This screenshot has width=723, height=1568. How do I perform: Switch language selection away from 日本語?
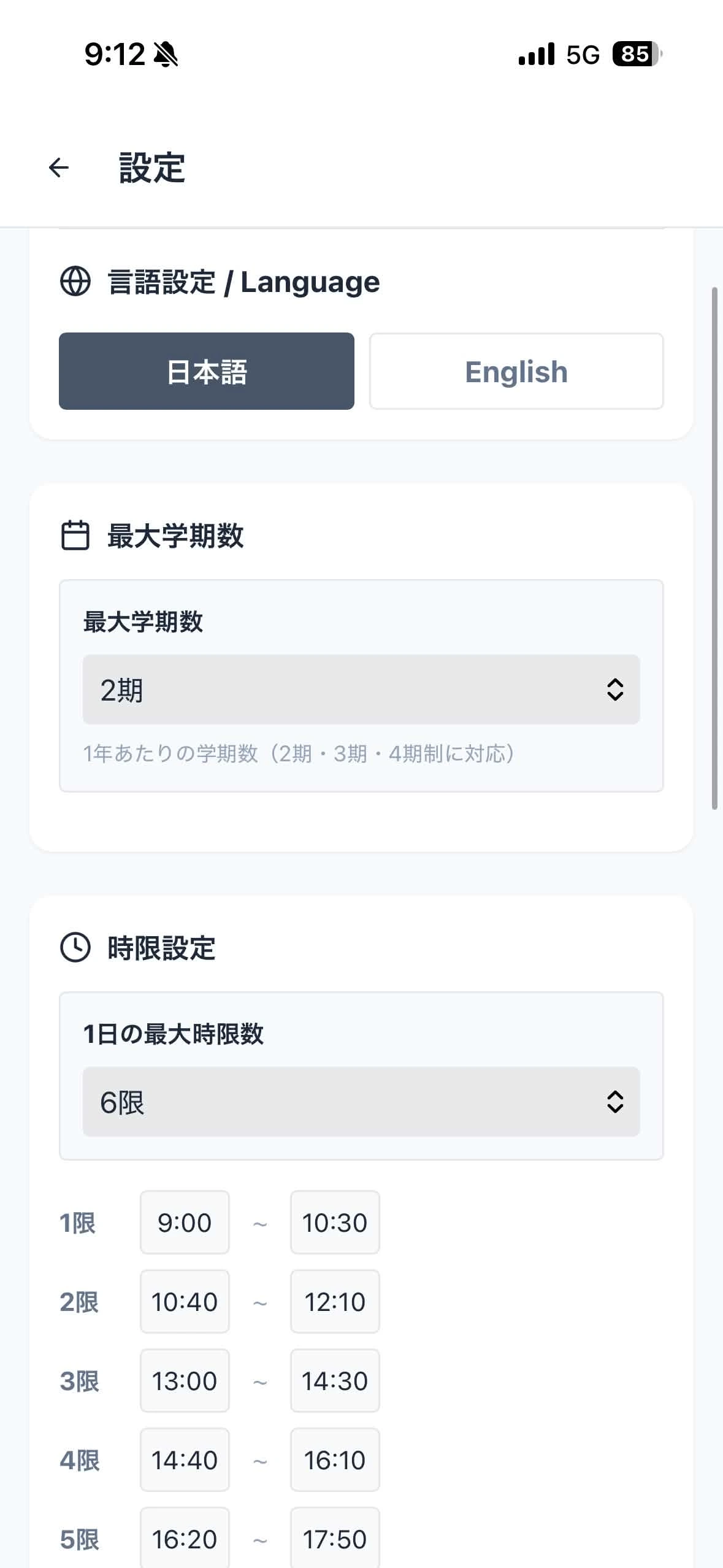tap(515, 371)
